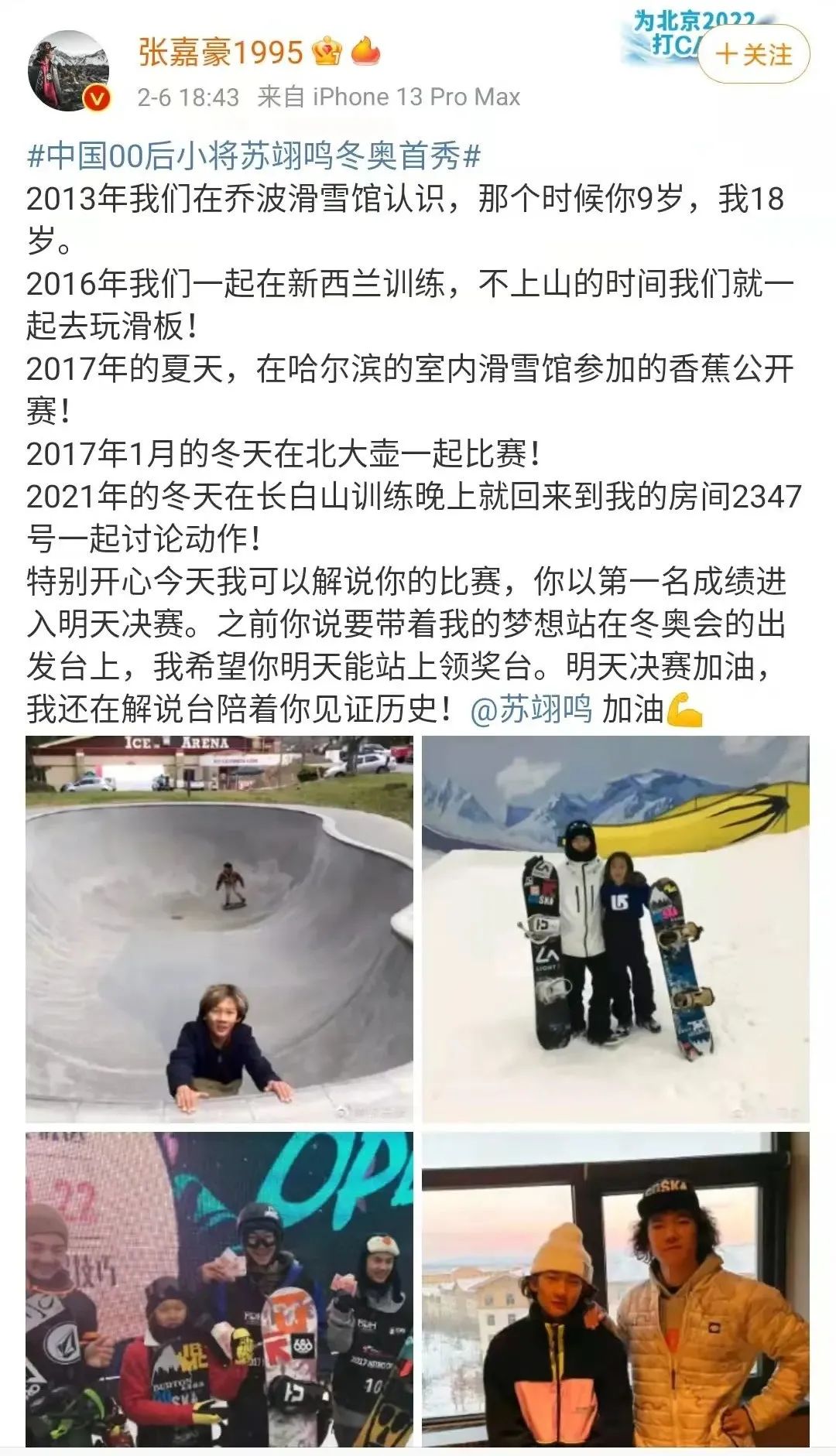Follow 张嘉豪1995 with the 关注 button
The image size is (836, 1456).
753,54
